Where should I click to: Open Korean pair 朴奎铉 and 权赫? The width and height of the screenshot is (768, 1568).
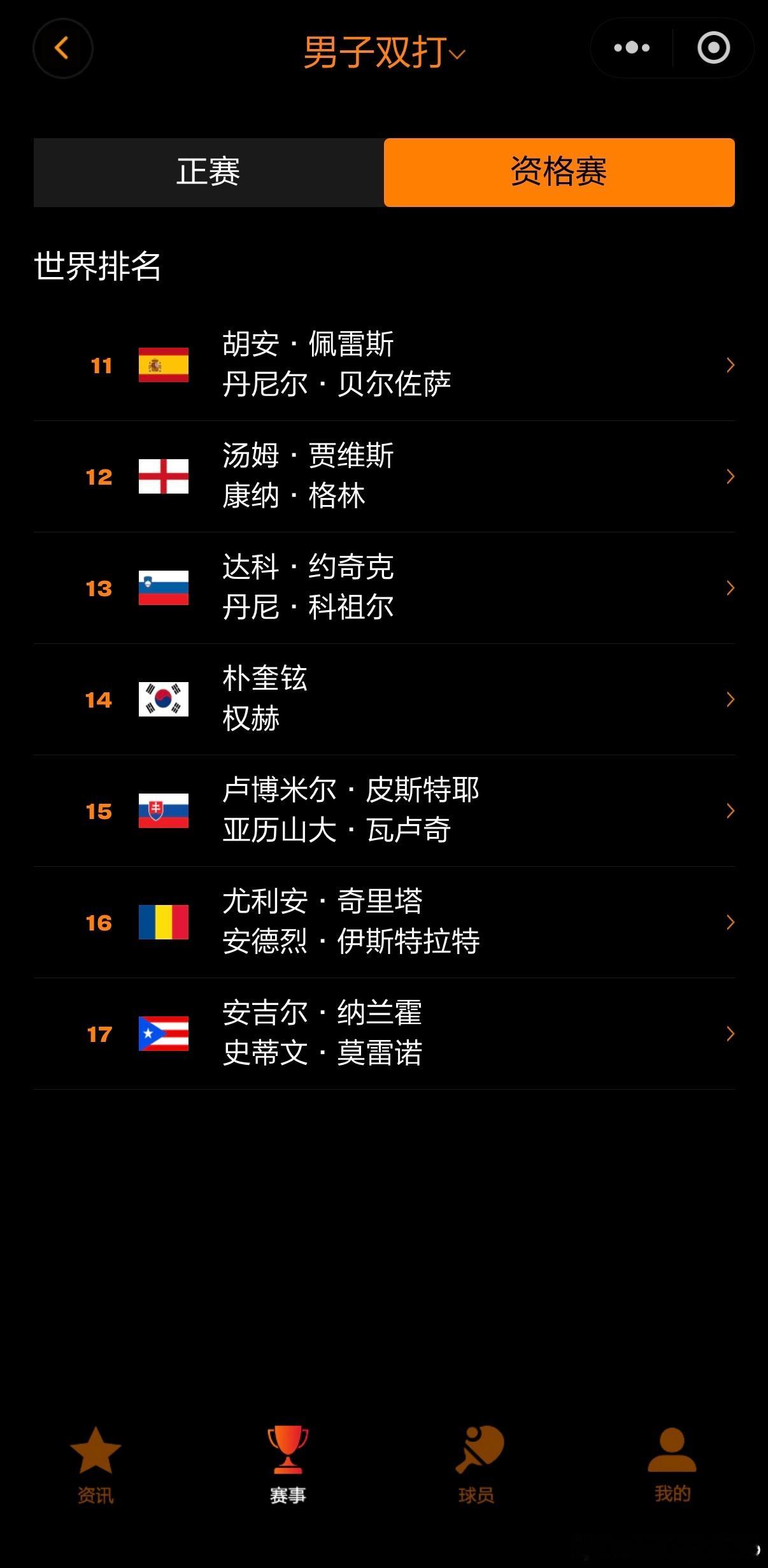pos(384,699)
